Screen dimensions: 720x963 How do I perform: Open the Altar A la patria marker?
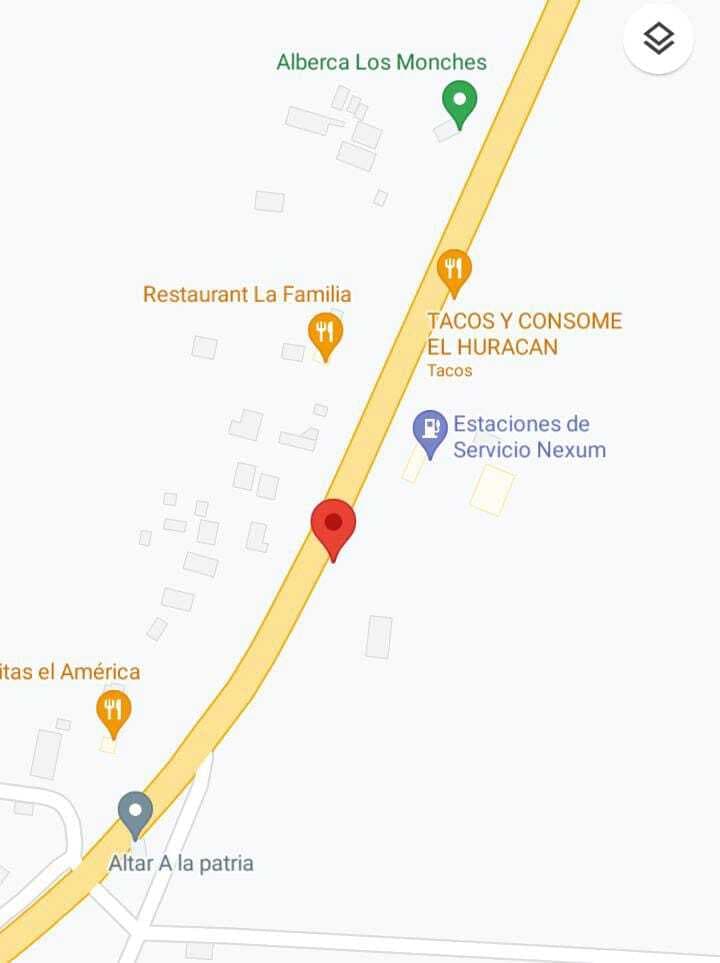click(x=135, y=811)
